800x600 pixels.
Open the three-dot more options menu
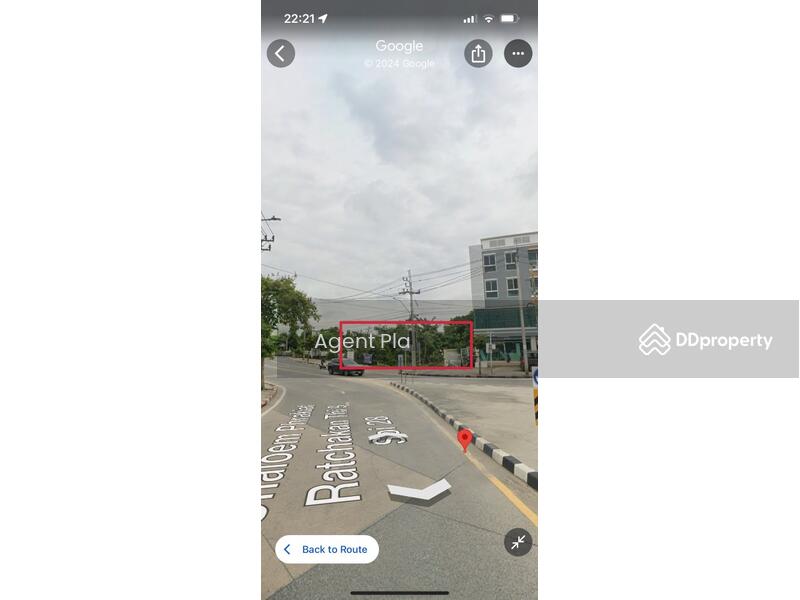pyautogui.click(x=518, y=54)
